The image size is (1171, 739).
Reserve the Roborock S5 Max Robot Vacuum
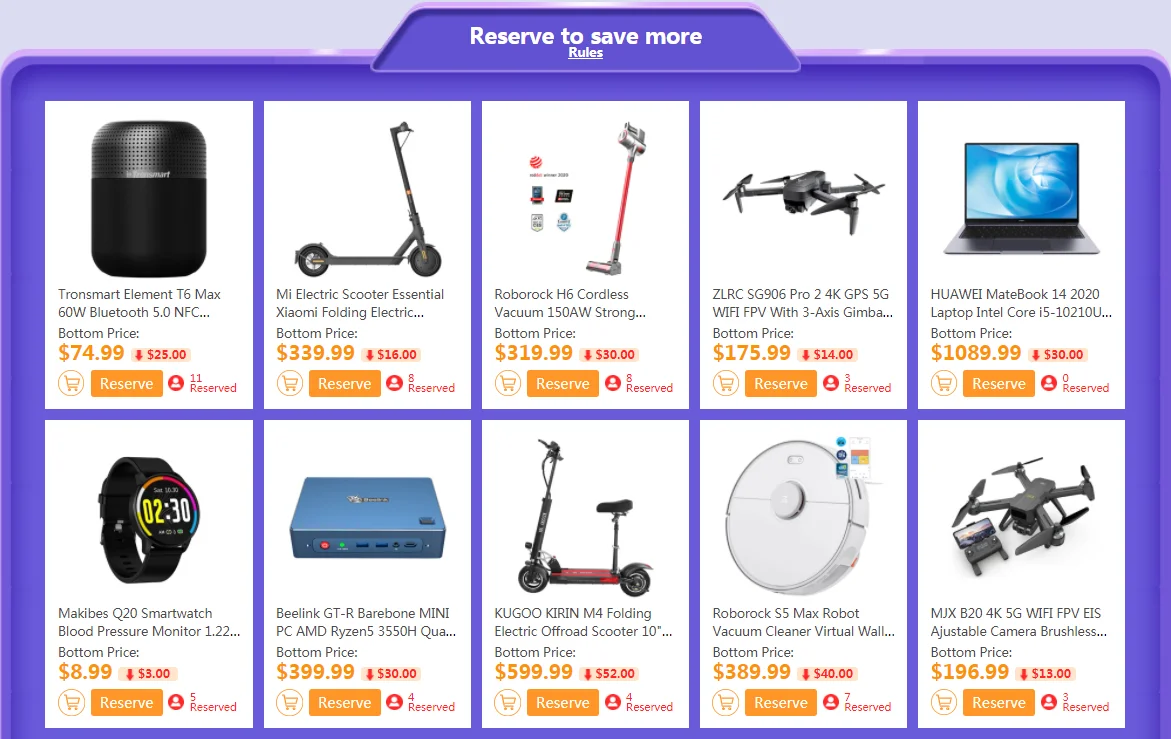[780, 703]
